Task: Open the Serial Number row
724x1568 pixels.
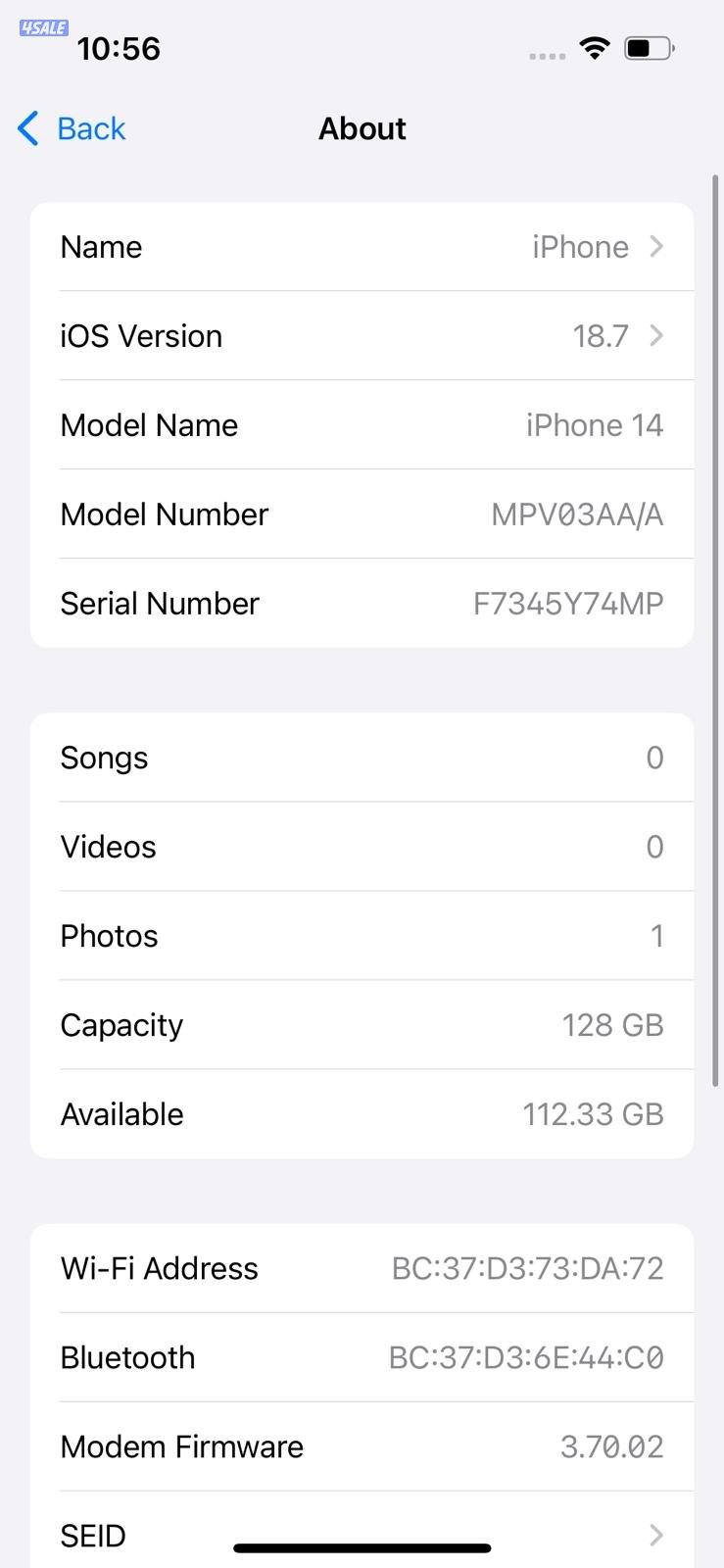Action: tap(362, 604)
